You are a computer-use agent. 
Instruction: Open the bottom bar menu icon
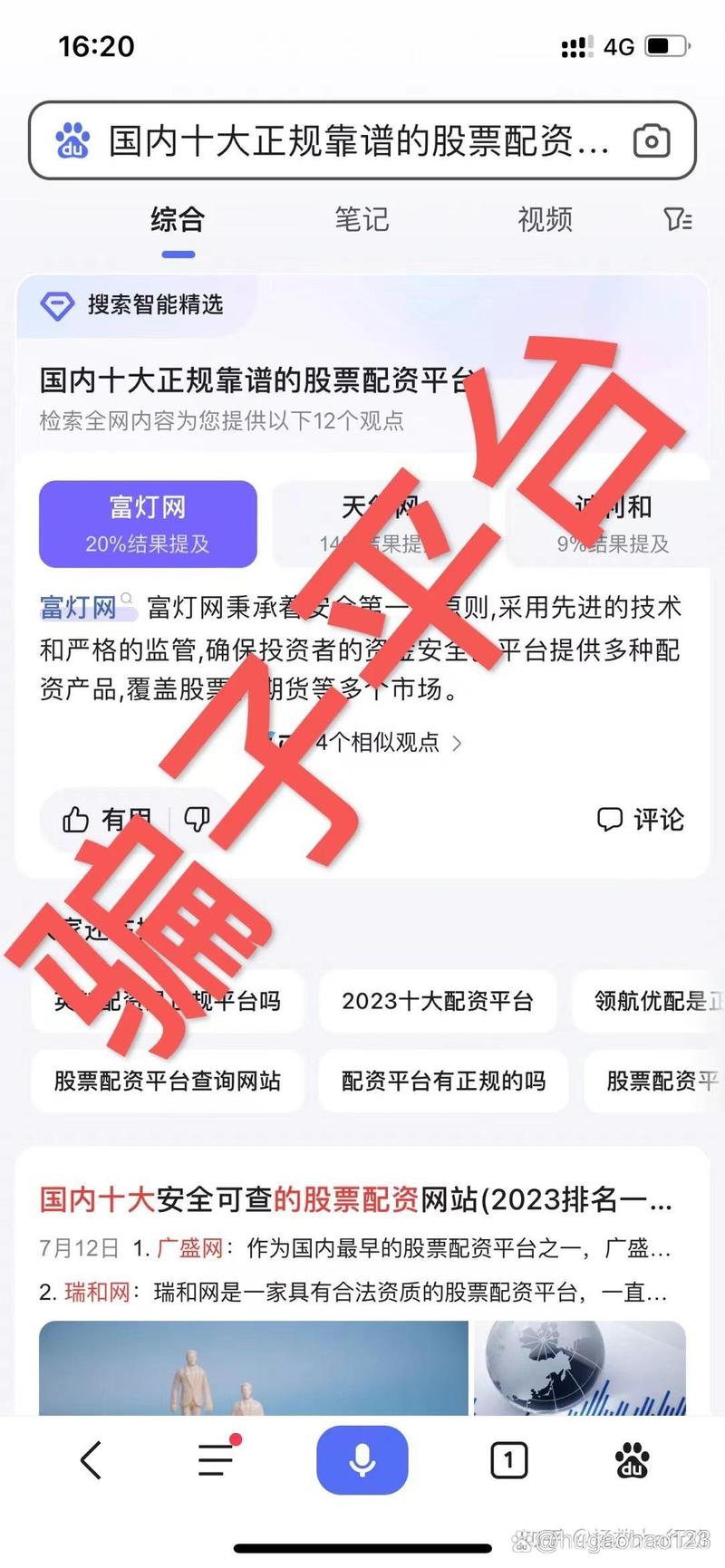point(217,1460)
